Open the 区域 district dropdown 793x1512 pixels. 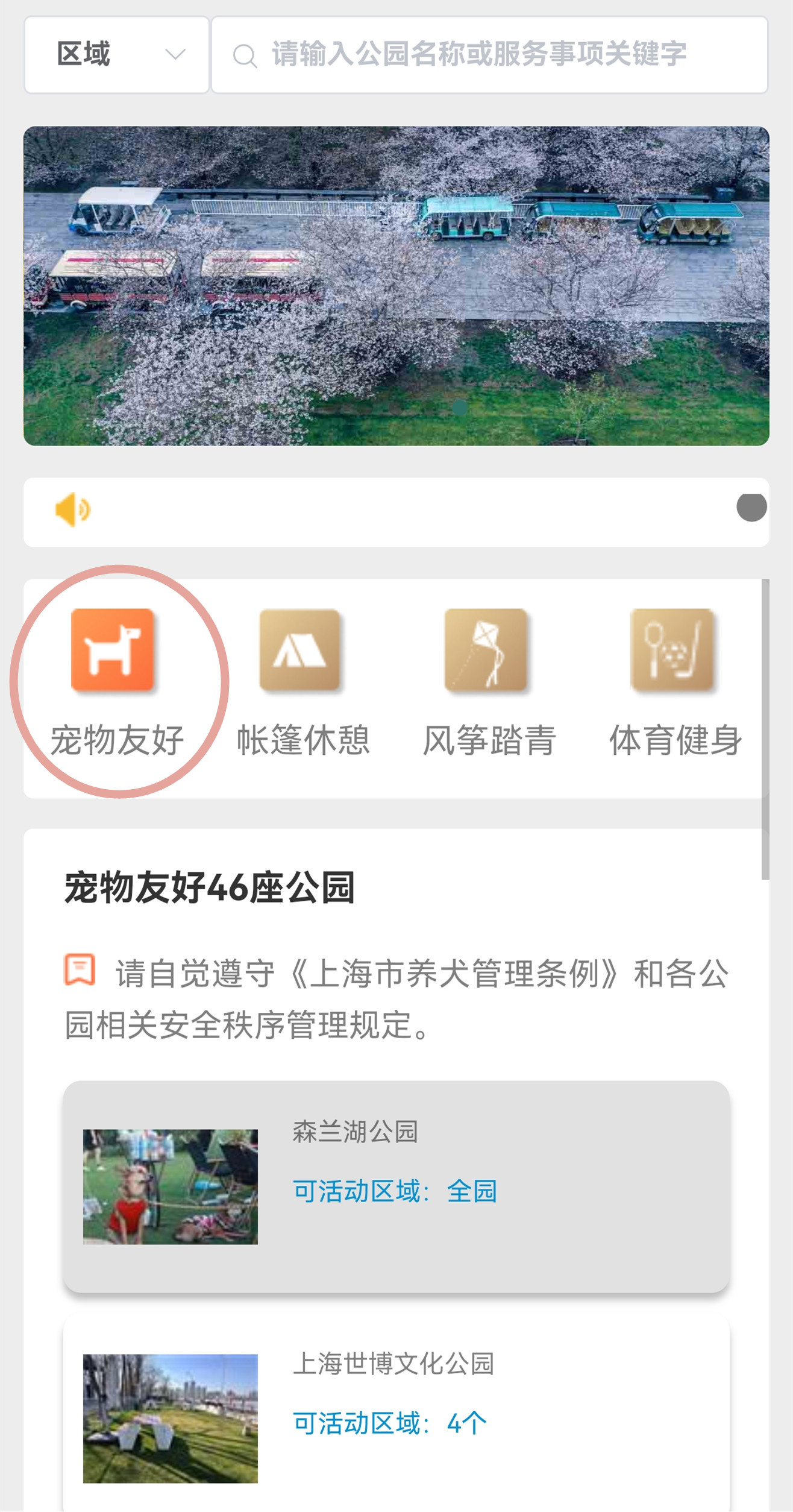[116, 55]
